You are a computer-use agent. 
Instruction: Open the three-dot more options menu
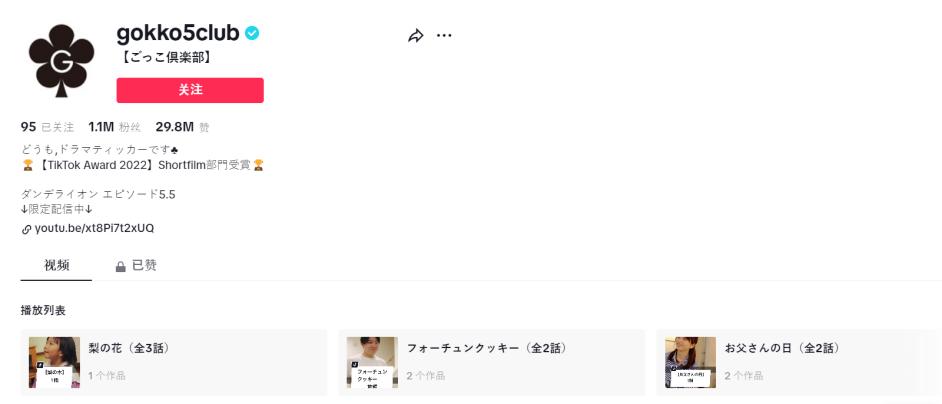[444, 36]
